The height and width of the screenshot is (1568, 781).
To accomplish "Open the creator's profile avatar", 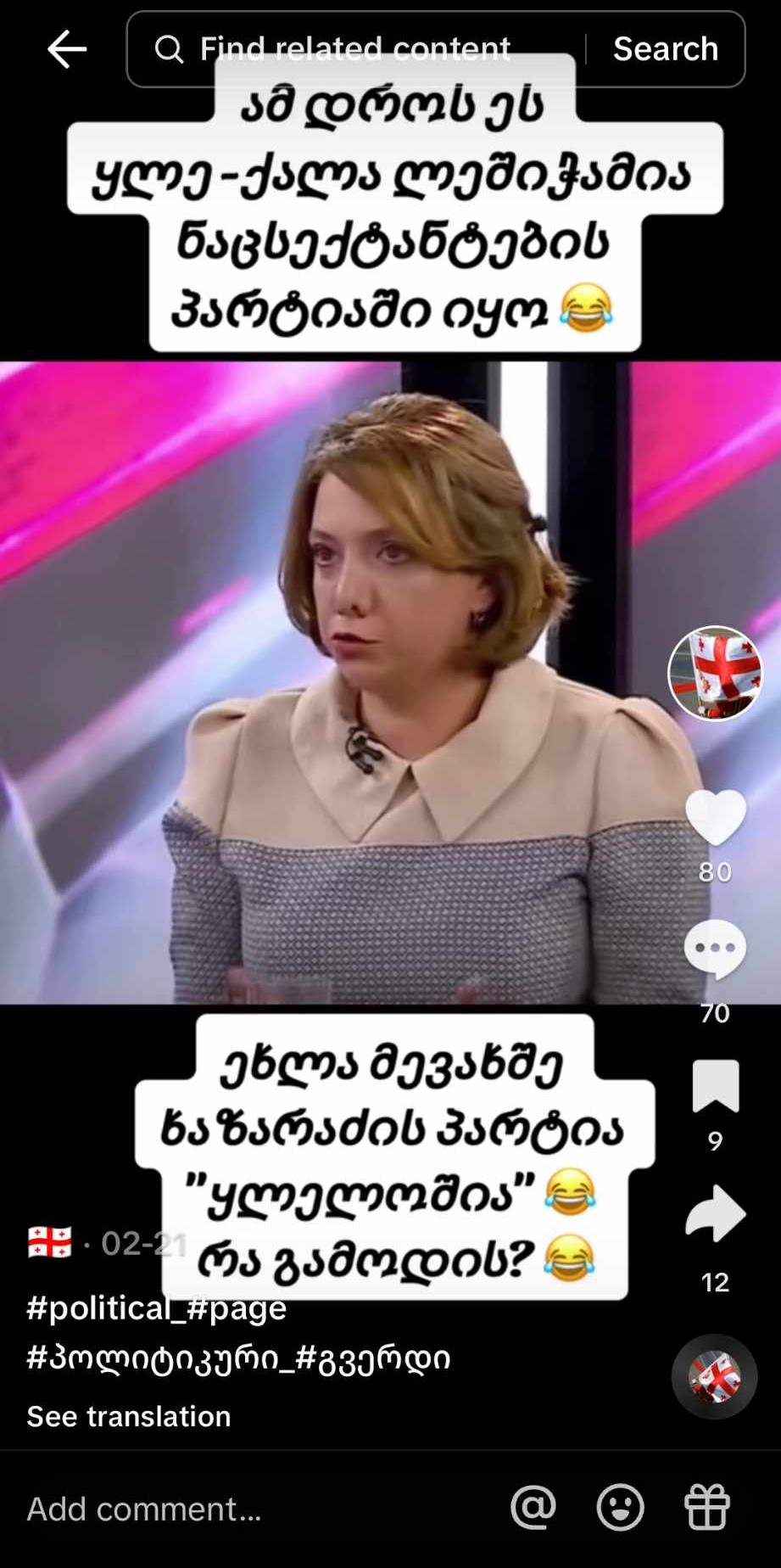I will point(715,673).
